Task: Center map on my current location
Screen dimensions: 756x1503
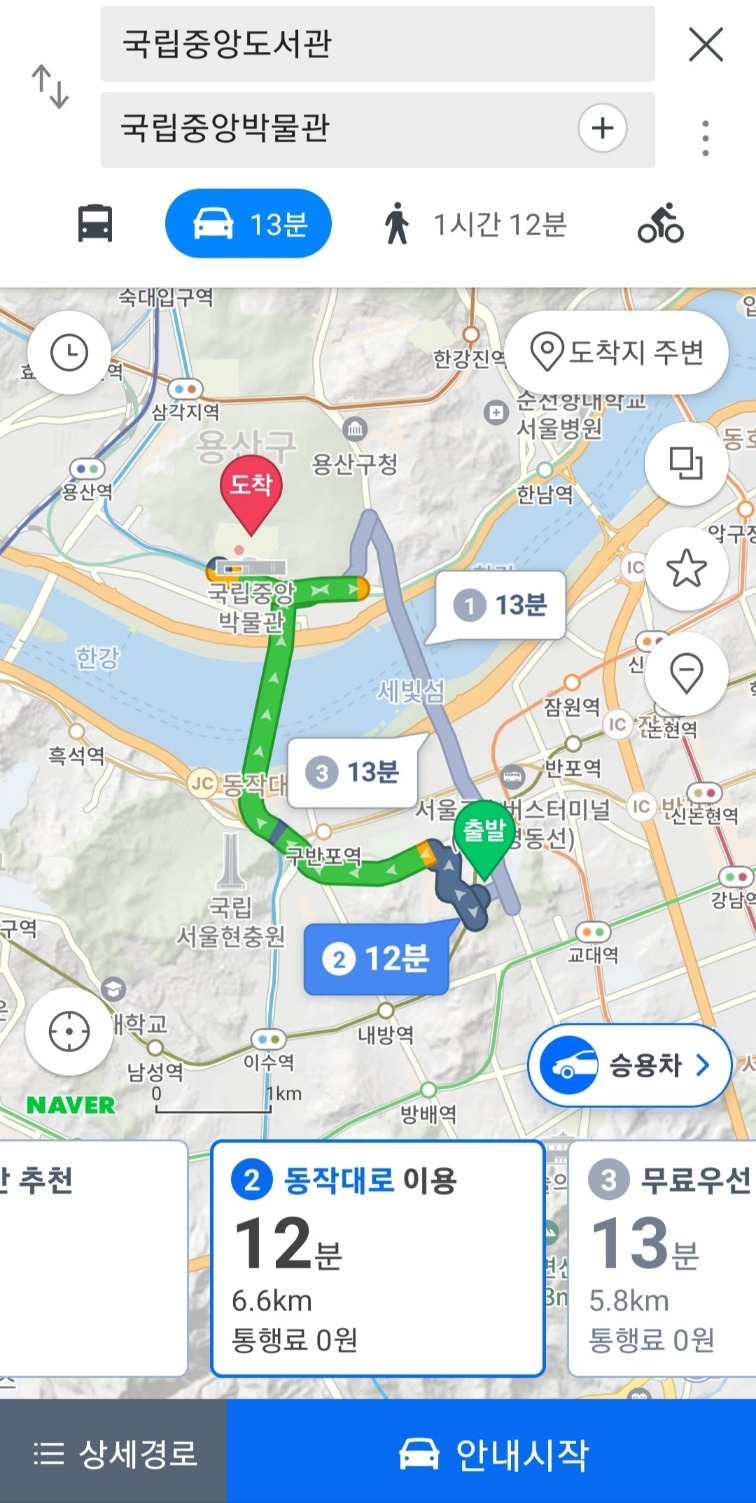Action: pos(69,1031)
